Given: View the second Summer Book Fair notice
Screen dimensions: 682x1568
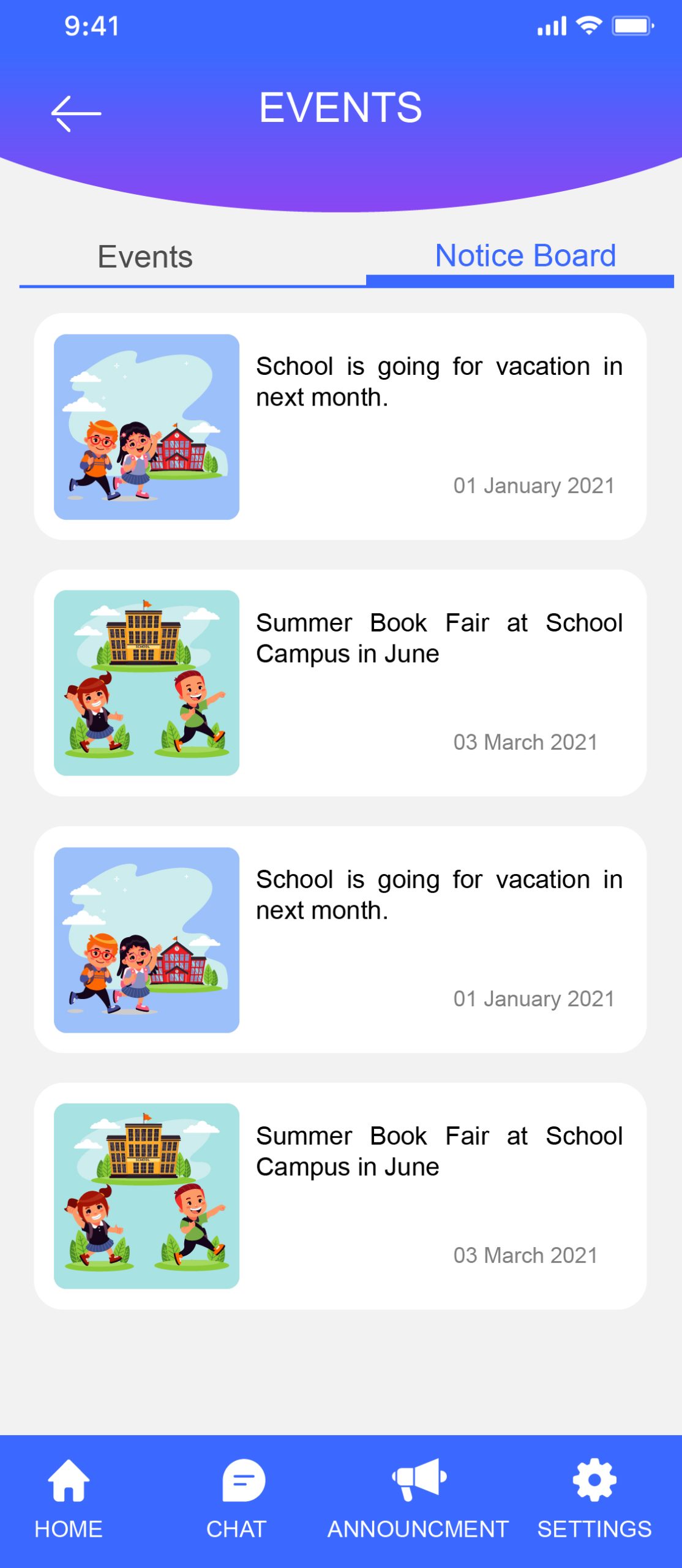Looking at the screenshot, I should coord(340,1196).
